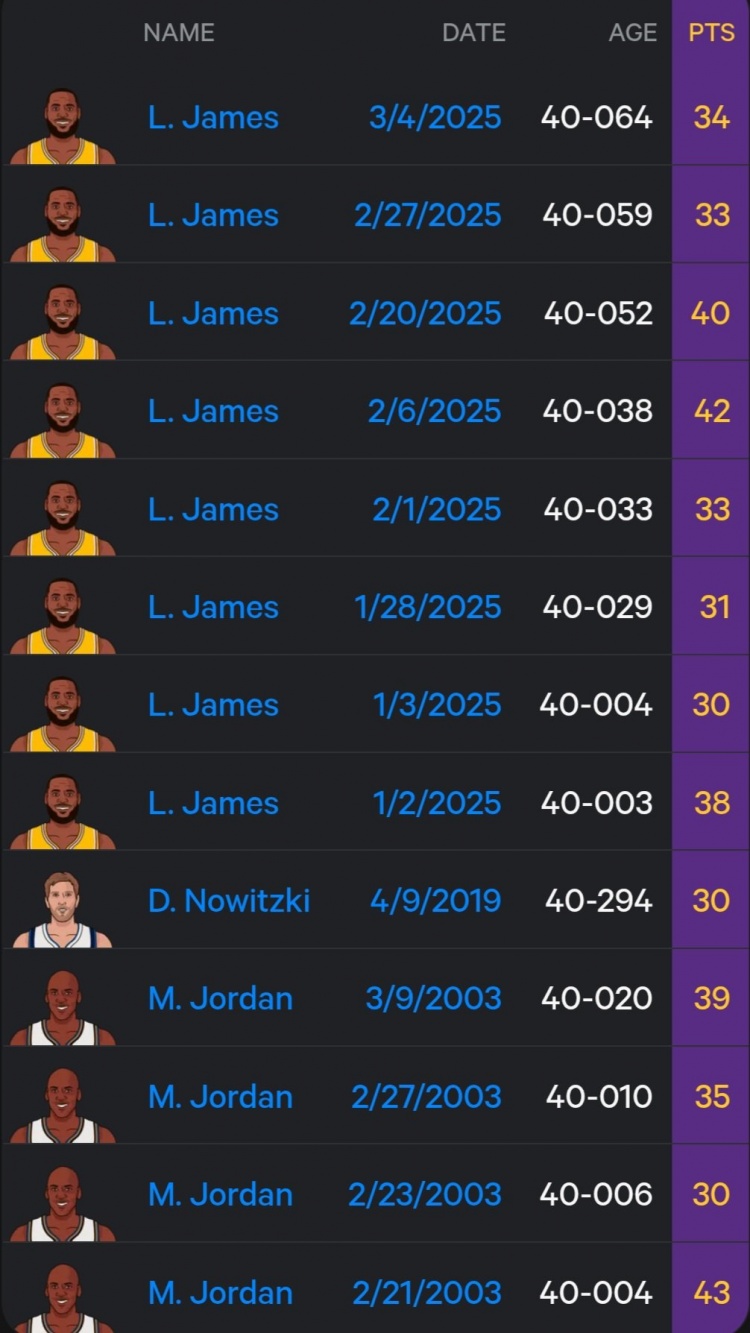Viewport: 750px width, 1333px height.
Task: Open L. James link in the 3/4/2025 row
Action: tap(213, 118)
